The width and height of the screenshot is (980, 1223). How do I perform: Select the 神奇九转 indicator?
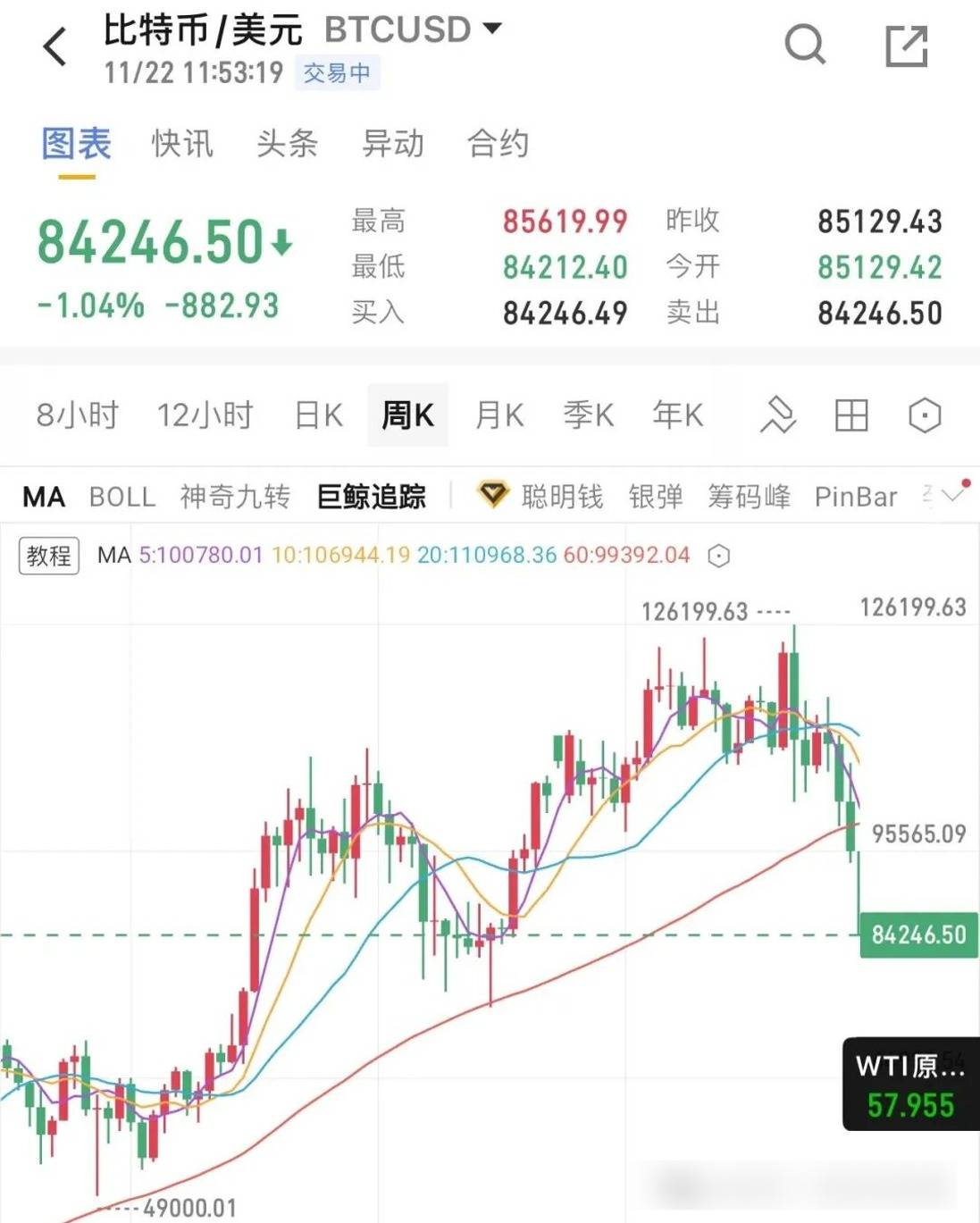pyautogui.click(x=235, y=497)
